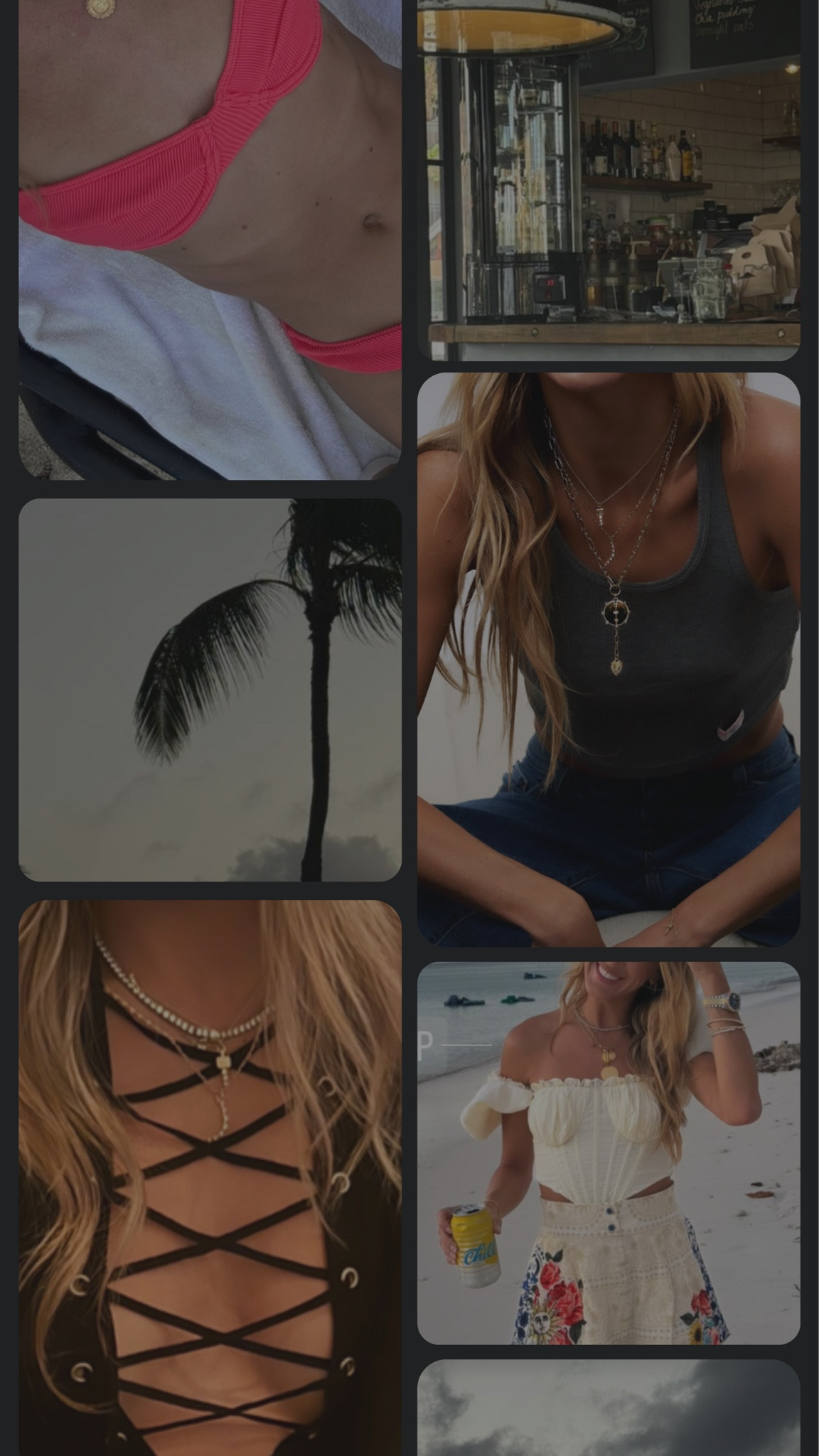Open the beach outfit with floral skirt pin
819x1456 pixels.
coord(609,1153)
